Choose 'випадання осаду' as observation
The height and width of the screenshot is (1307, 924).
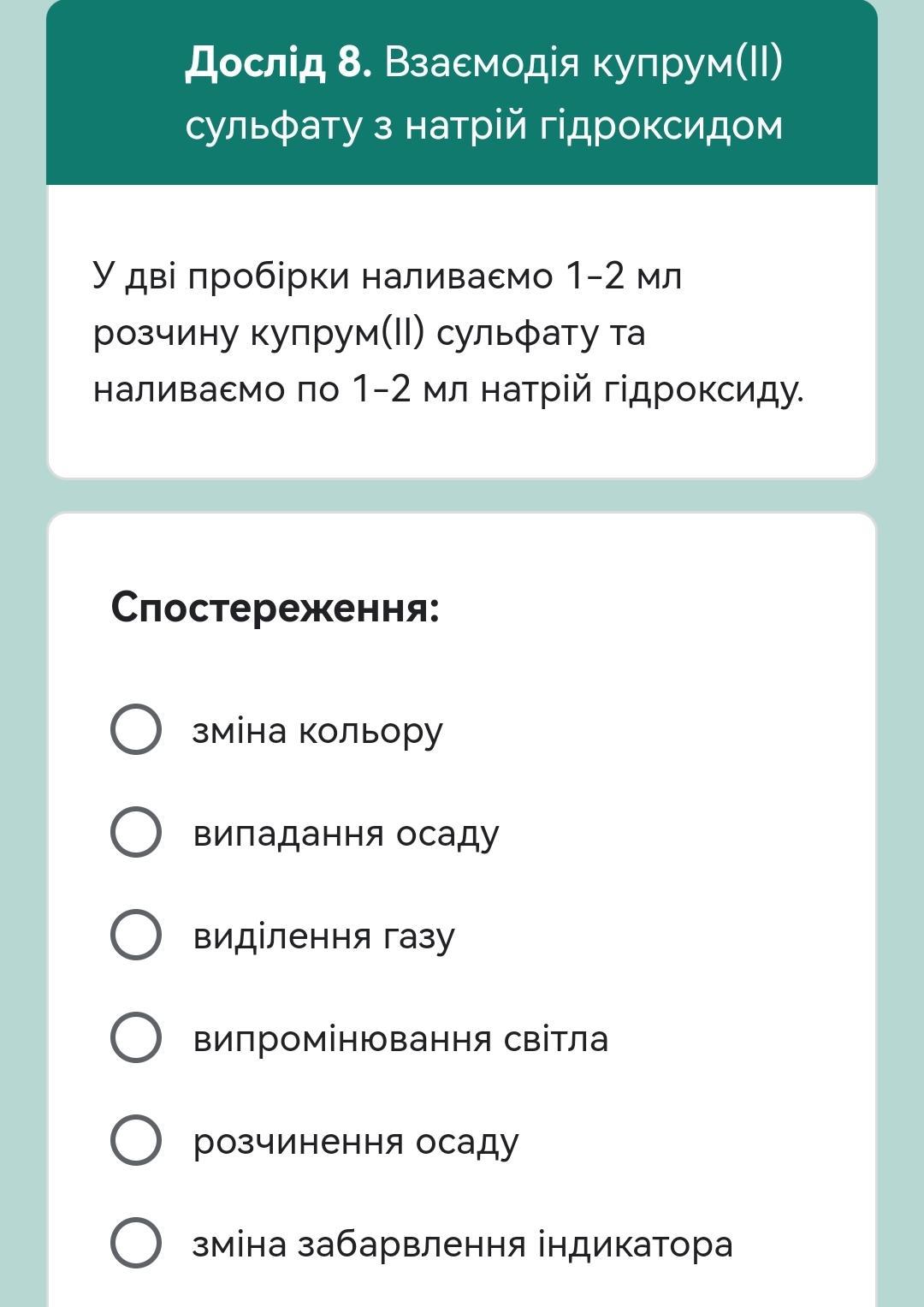coord(136,832)
